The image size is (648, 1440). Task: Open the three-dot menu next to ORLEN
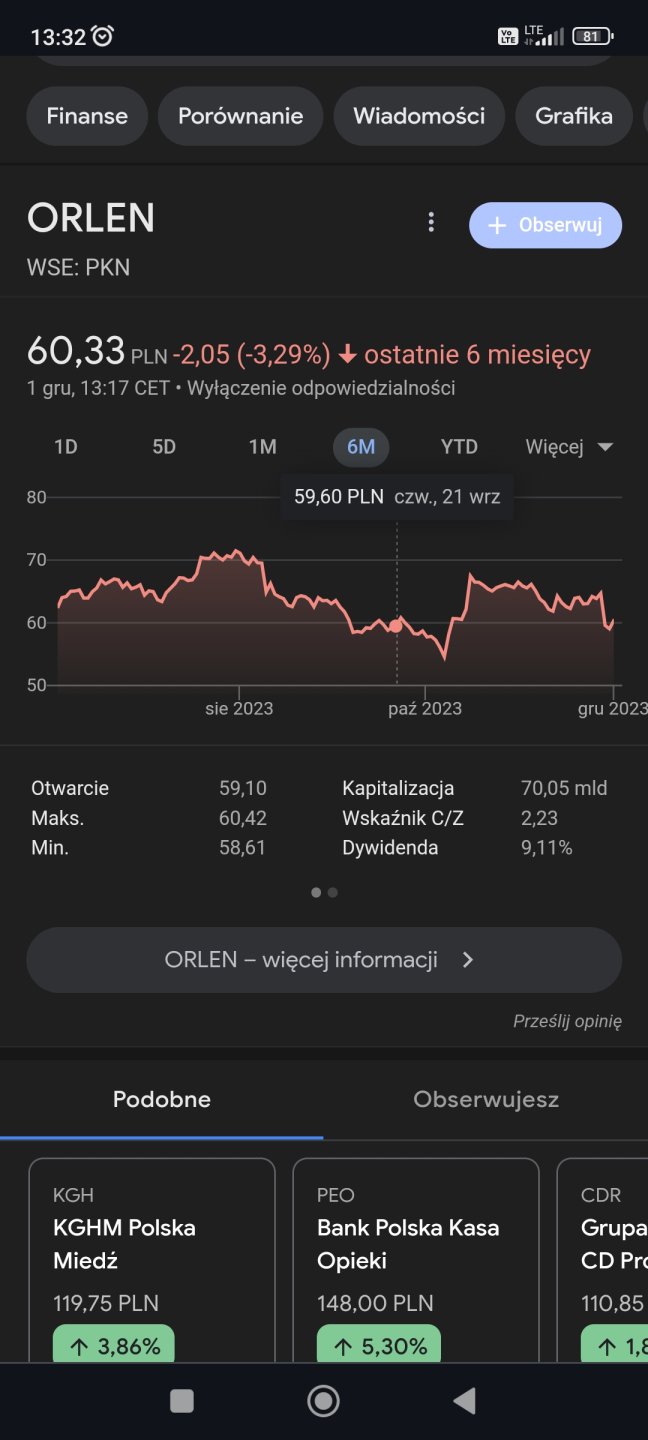(431, 222)
